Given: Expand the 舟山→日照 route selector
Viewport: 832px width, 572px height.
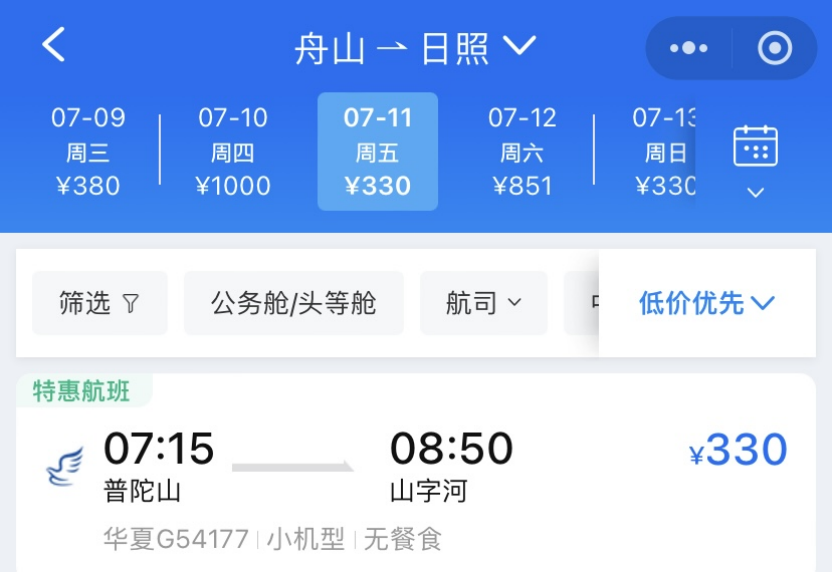Looking at the screenshot, I should 415,47.
